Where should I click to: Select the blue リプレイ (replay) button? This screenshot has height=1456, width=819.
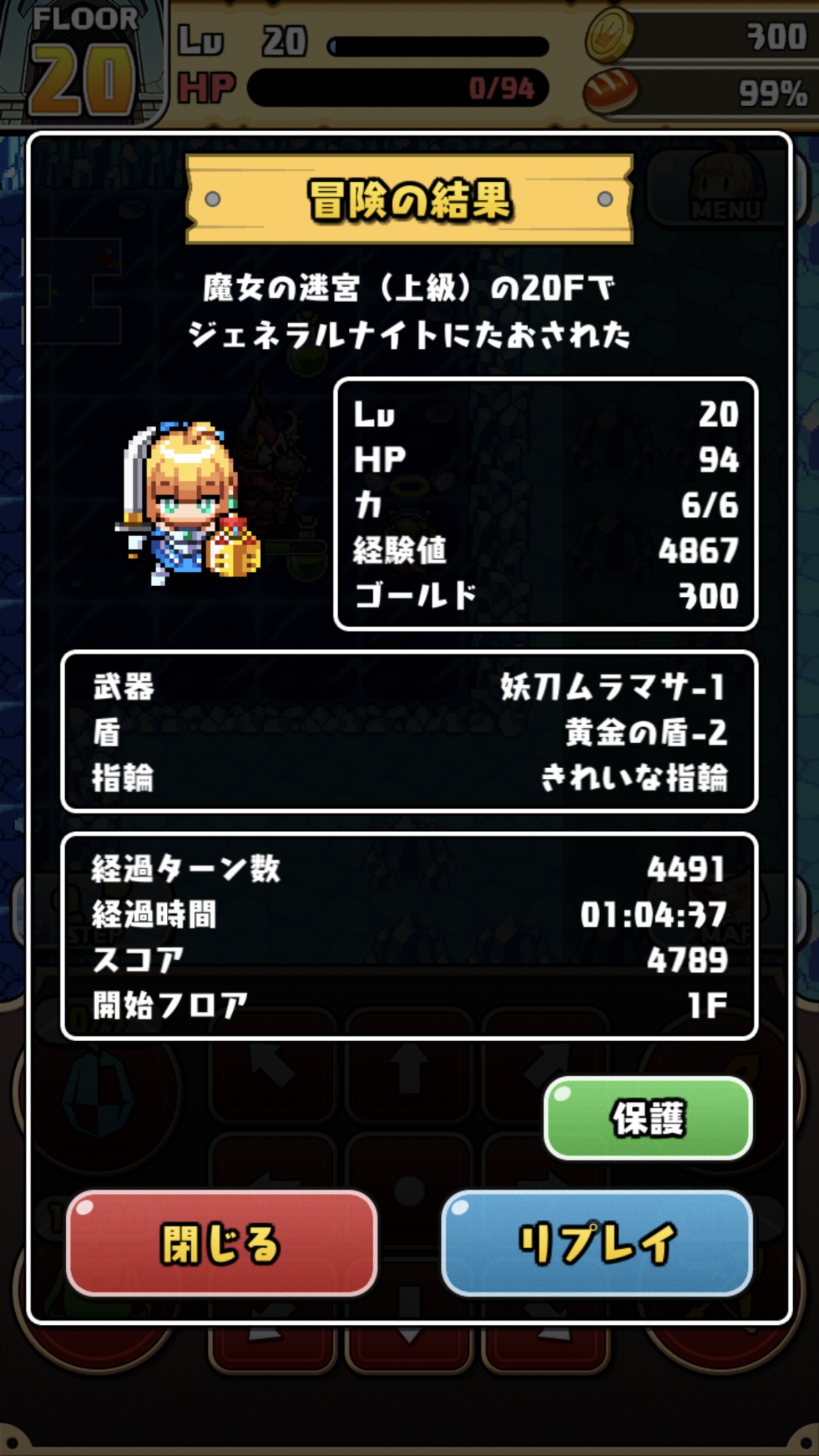click(x=597, y=1243)
